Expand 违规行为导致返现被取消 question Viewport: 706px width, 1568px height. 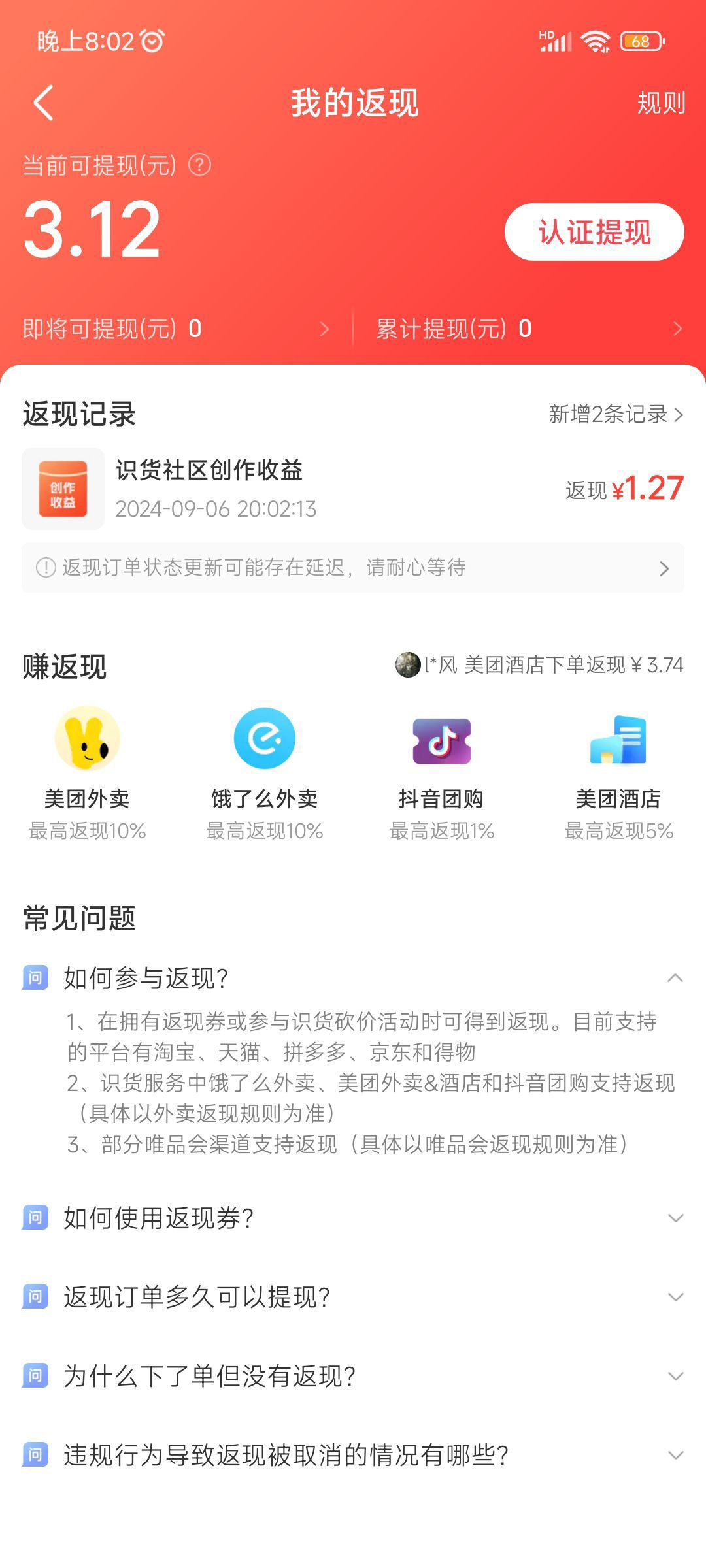point(353,1455)
